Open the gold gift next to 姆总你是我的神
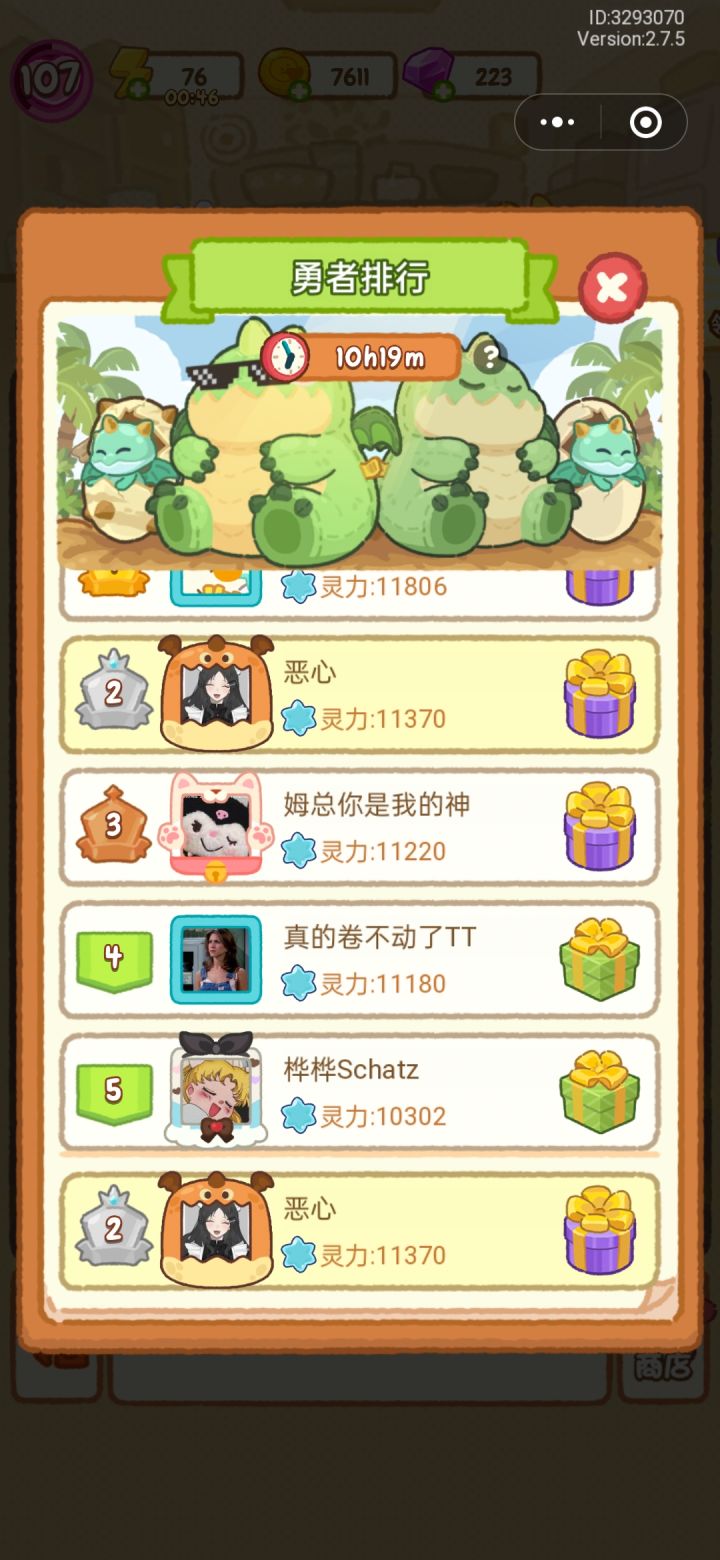The image size is (720, 1560). point(601,826)
